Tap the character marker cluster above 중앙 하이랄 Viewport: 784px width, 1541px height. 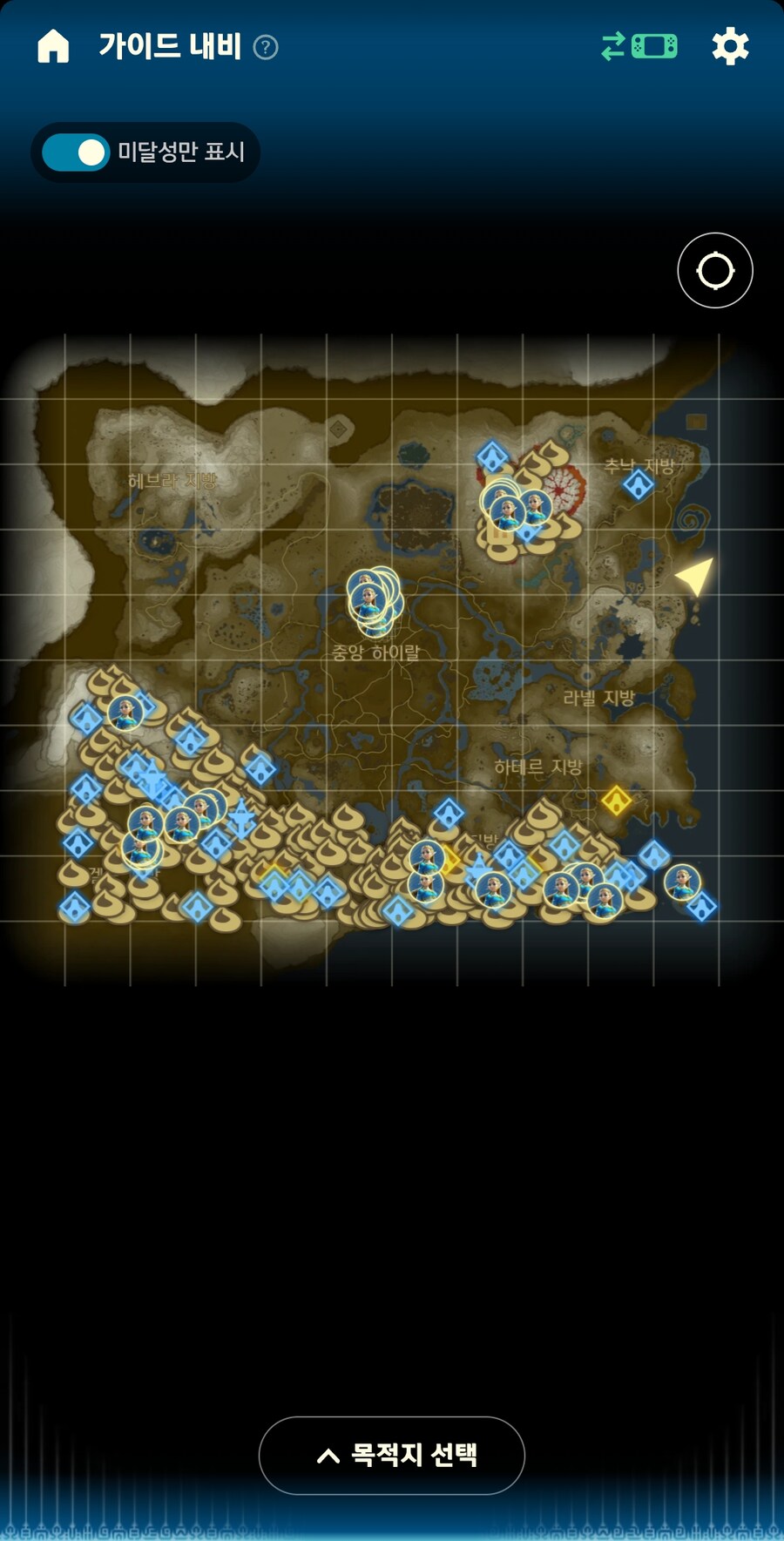[372, 598]
